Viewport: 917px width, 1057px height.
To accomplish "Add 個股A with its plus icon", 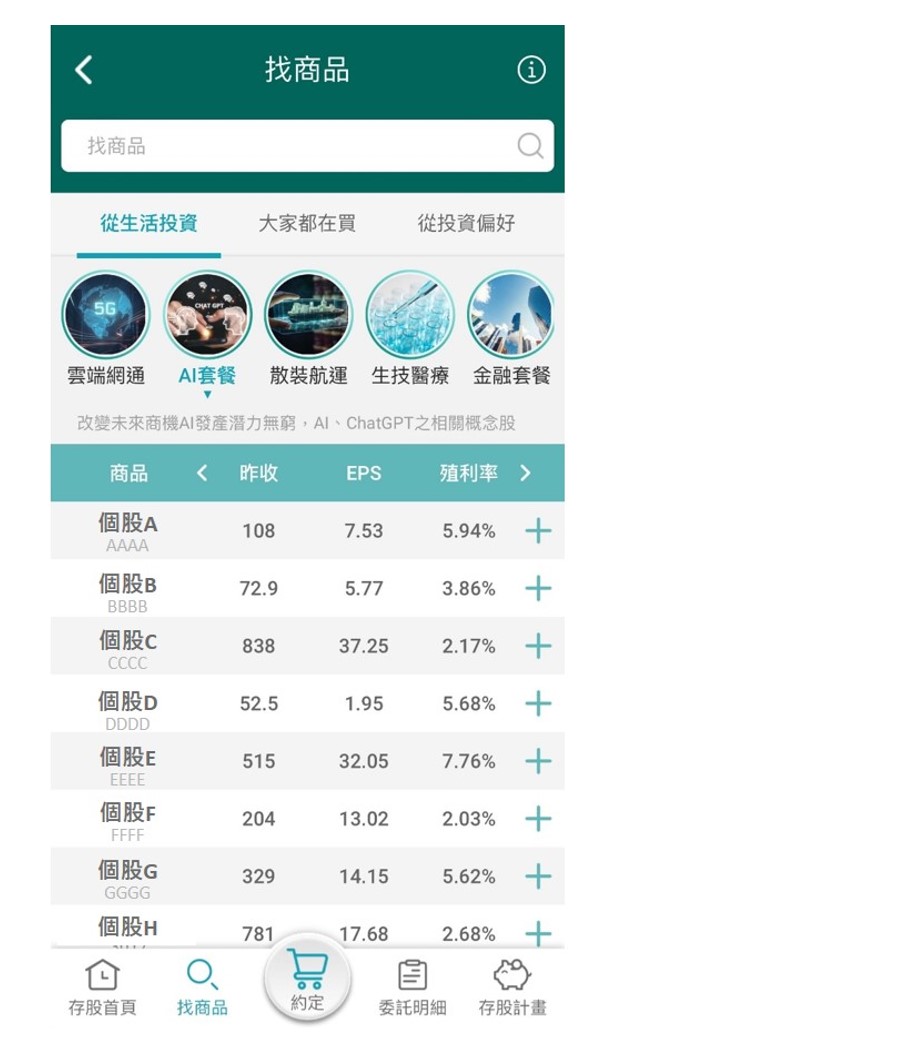I will (538, 531).
